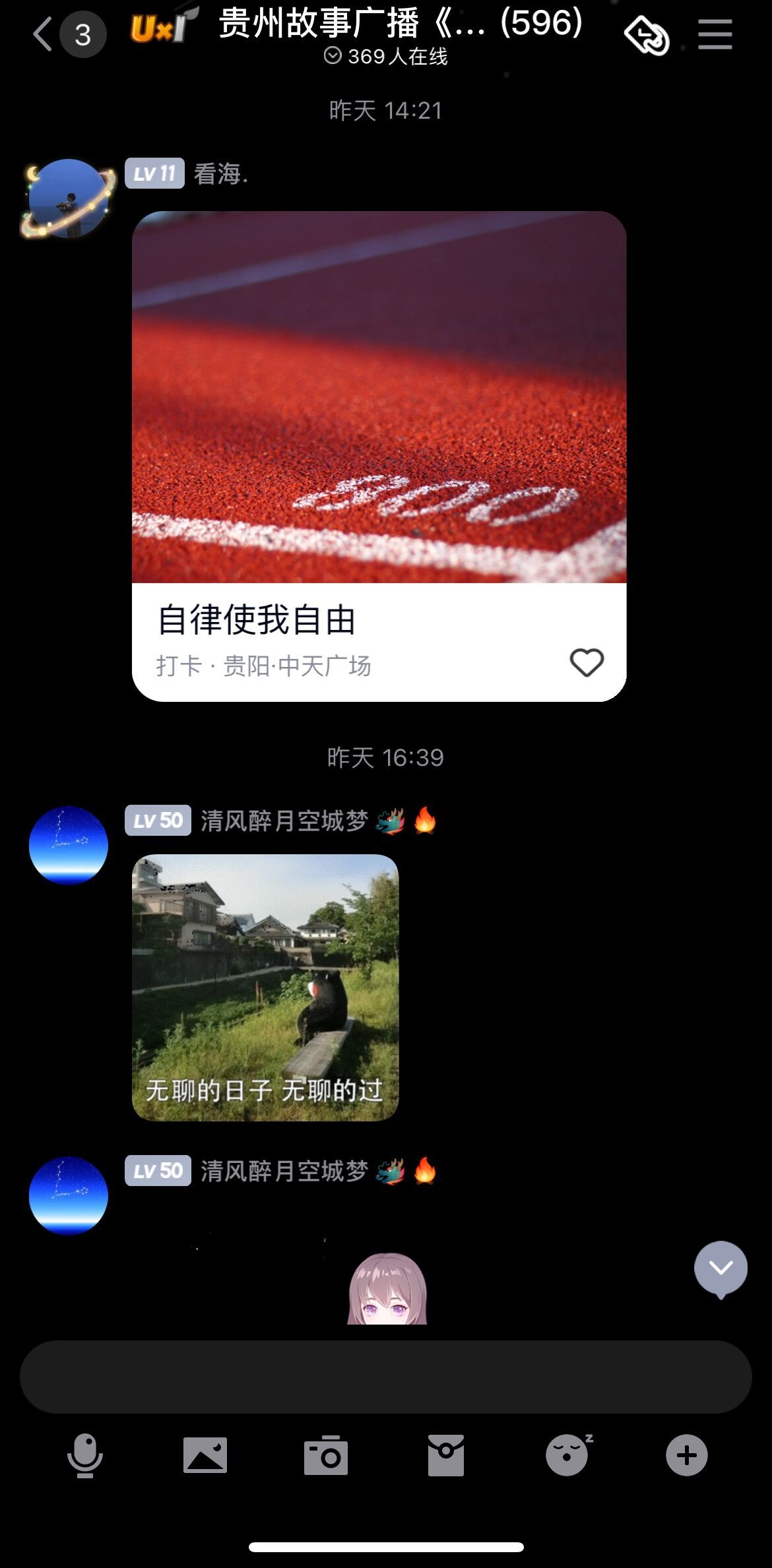Like the 自律使我自由 check-in post
This screenshot has width=772, height=1568.
(587, 662)
